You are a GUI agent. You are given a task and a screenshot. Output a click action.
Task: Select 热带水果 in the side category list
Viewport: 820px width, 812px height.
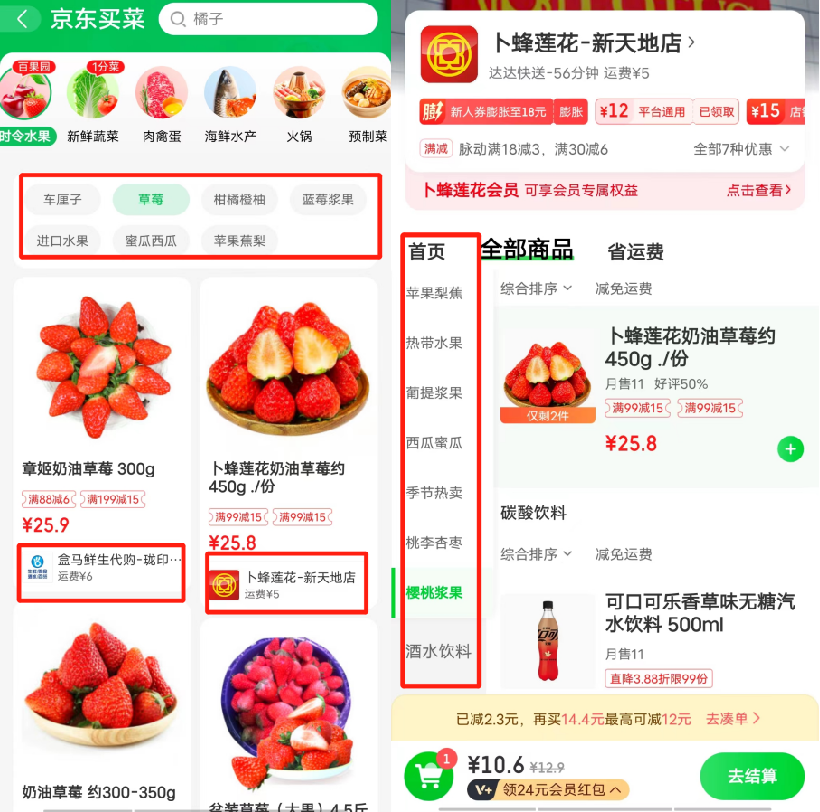(434, 343)
